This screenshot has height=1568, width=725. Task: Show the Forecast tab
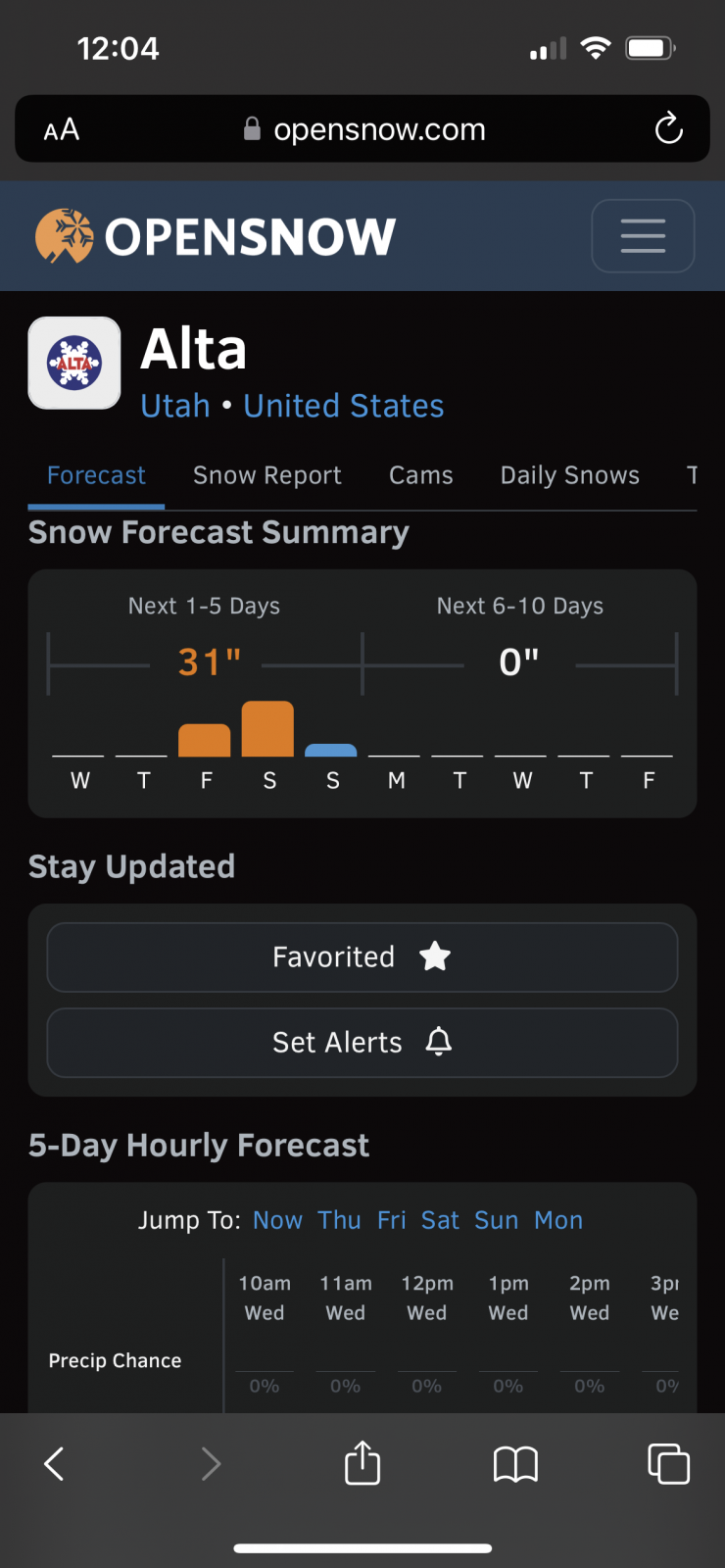[96, 475]
